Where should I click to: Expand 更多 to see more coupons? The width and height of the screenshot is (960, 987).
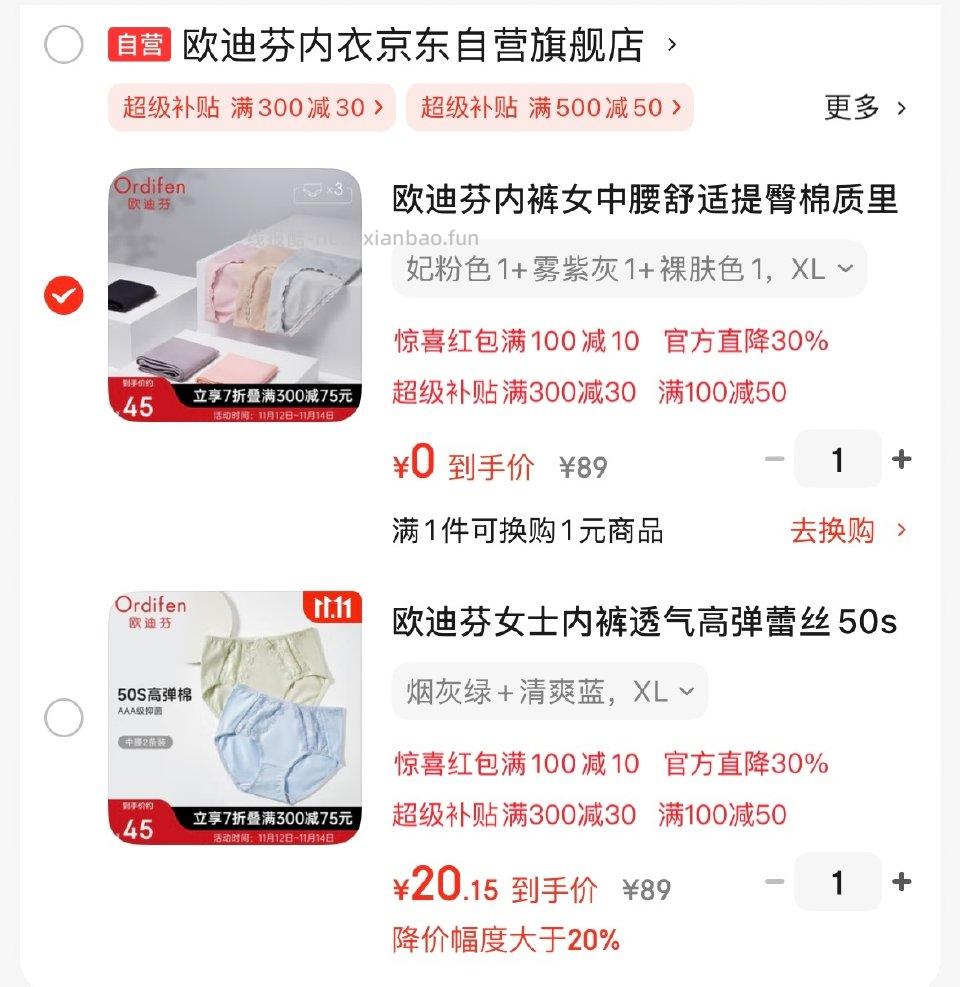click(866, 108)
